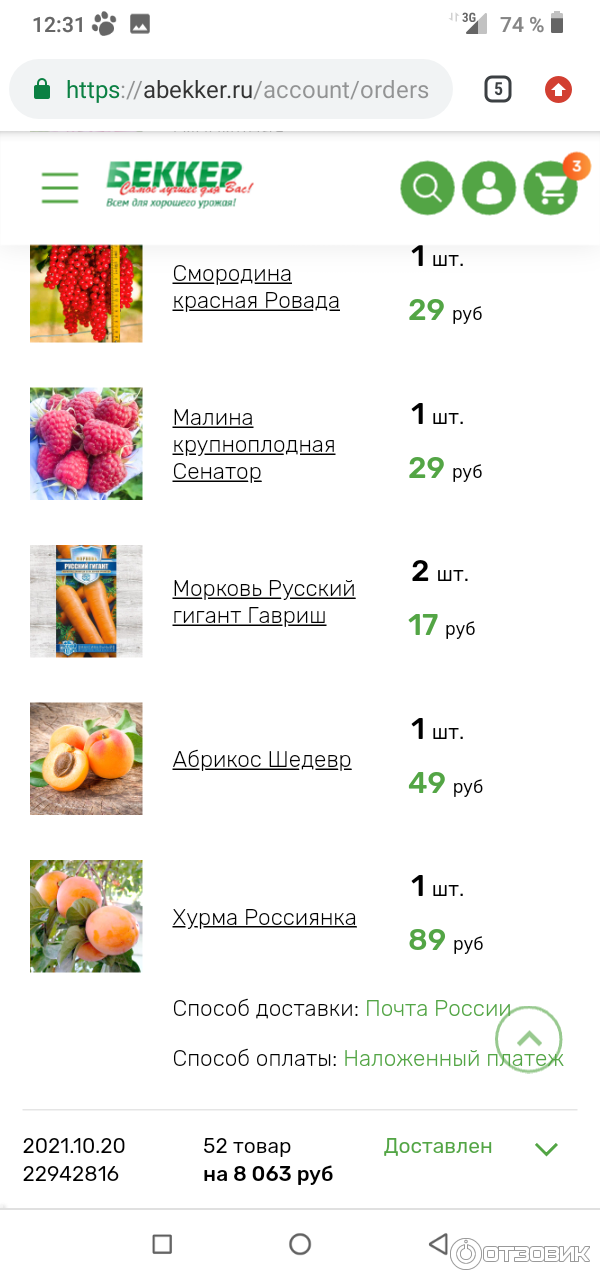Open Малина крупноплодная Сенатор link
This screenshot has height=1280, width=600.
click(253, 444)
